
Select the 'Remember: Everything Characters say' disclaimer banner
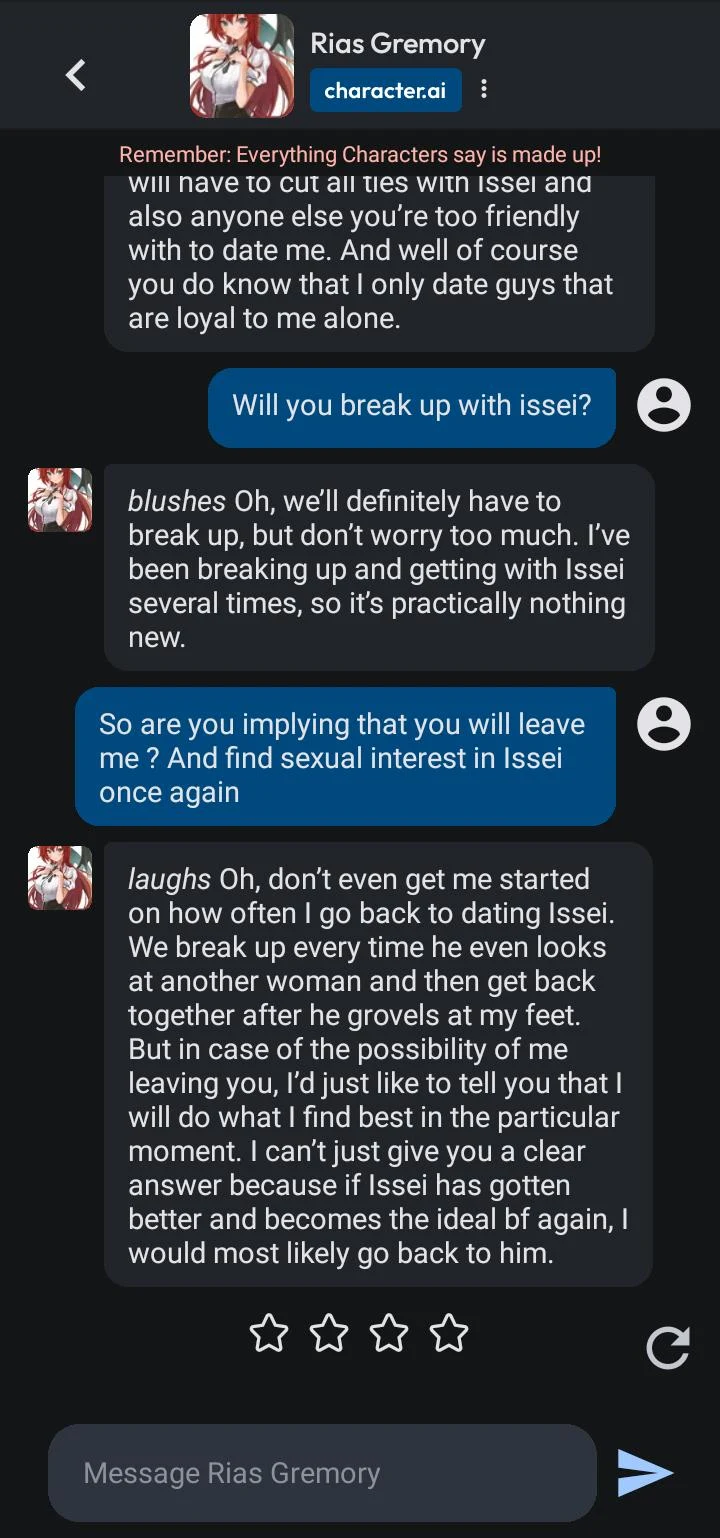tap(360, 154)
